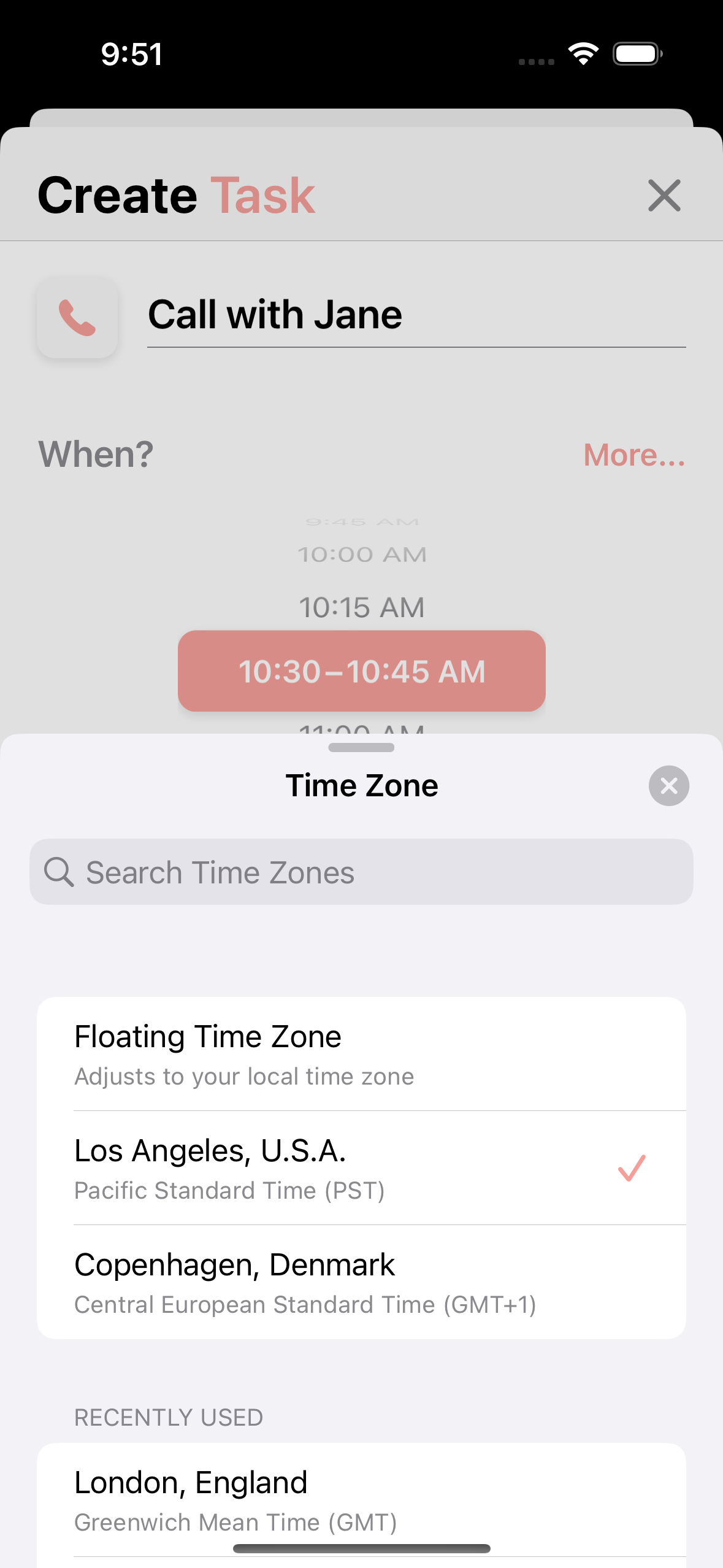Image resolution: width=723 pixels, height=1568 pixels.
Task: Tap the 10:30–10:45 AM selected time
Action: click(x=362, y=671)
